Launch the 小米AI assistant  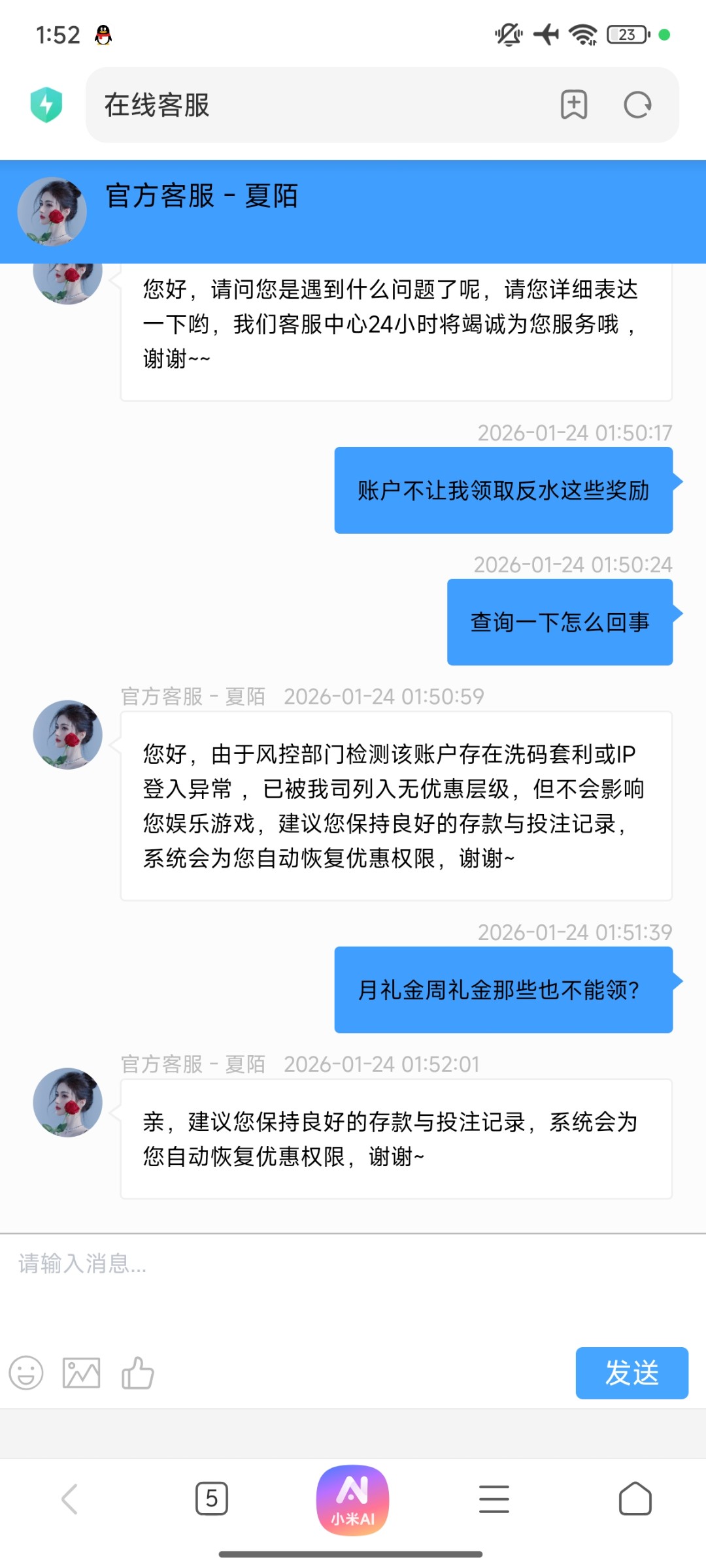pyautogui.click(x=352, y=1500)
